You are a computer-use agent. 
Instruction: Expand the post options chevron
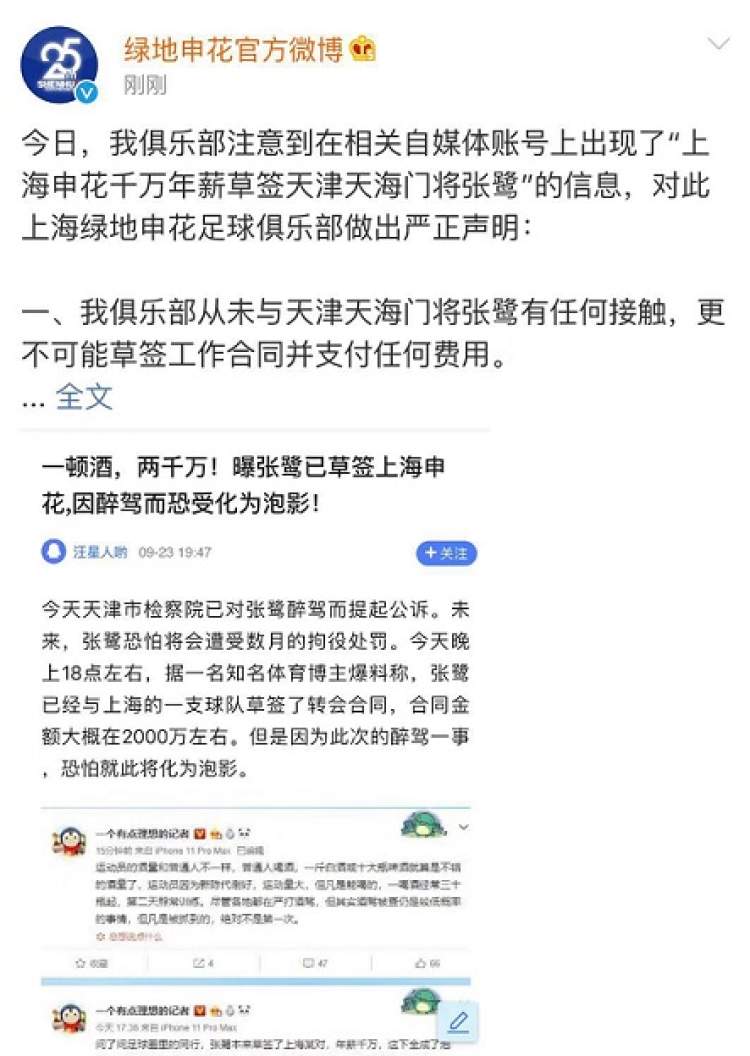pos(719,43)
